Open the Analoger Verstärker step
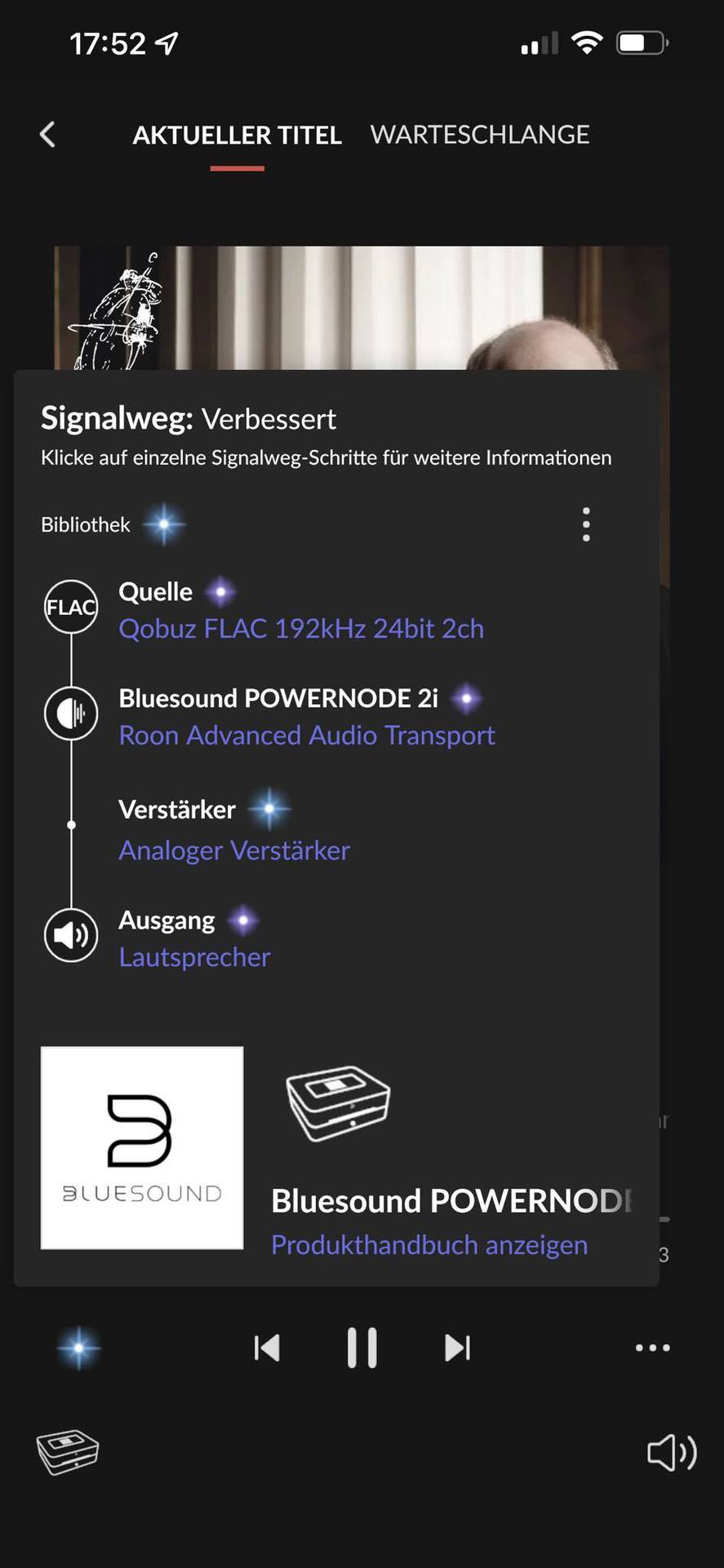724x1568 pixels. coord(233,850)
